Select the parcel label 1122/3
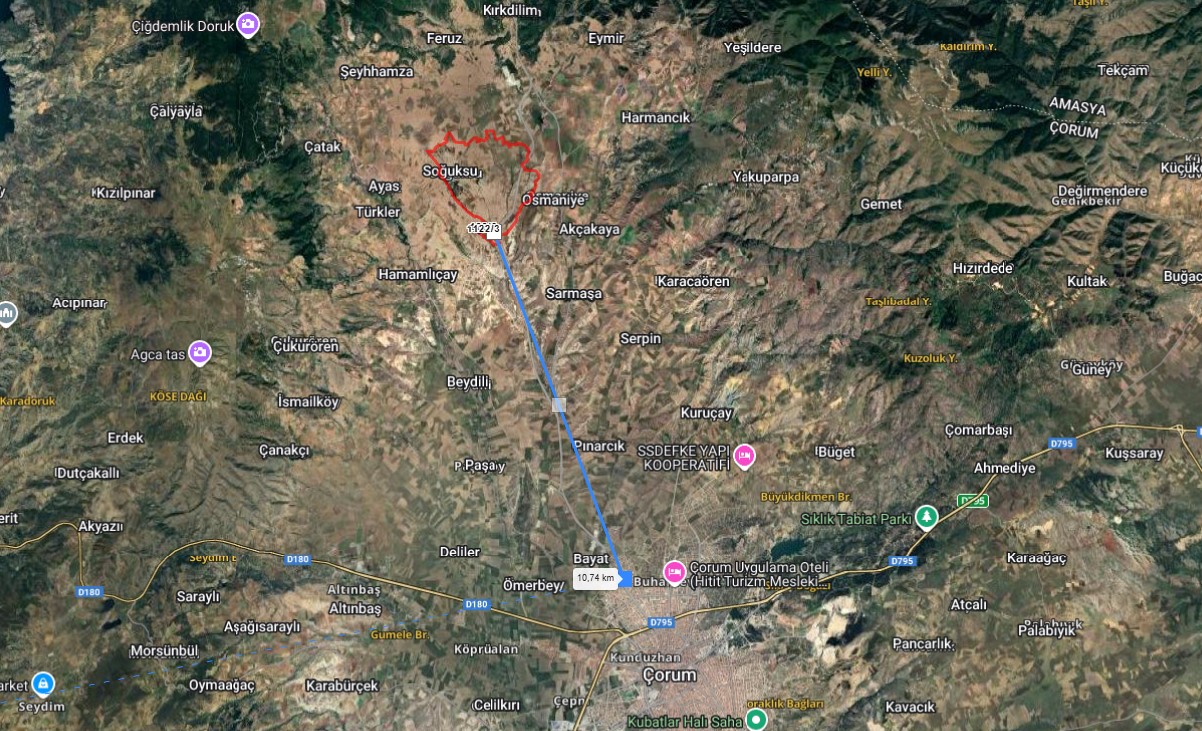This screenshot has width=1202, height=731. coord(483,229)
